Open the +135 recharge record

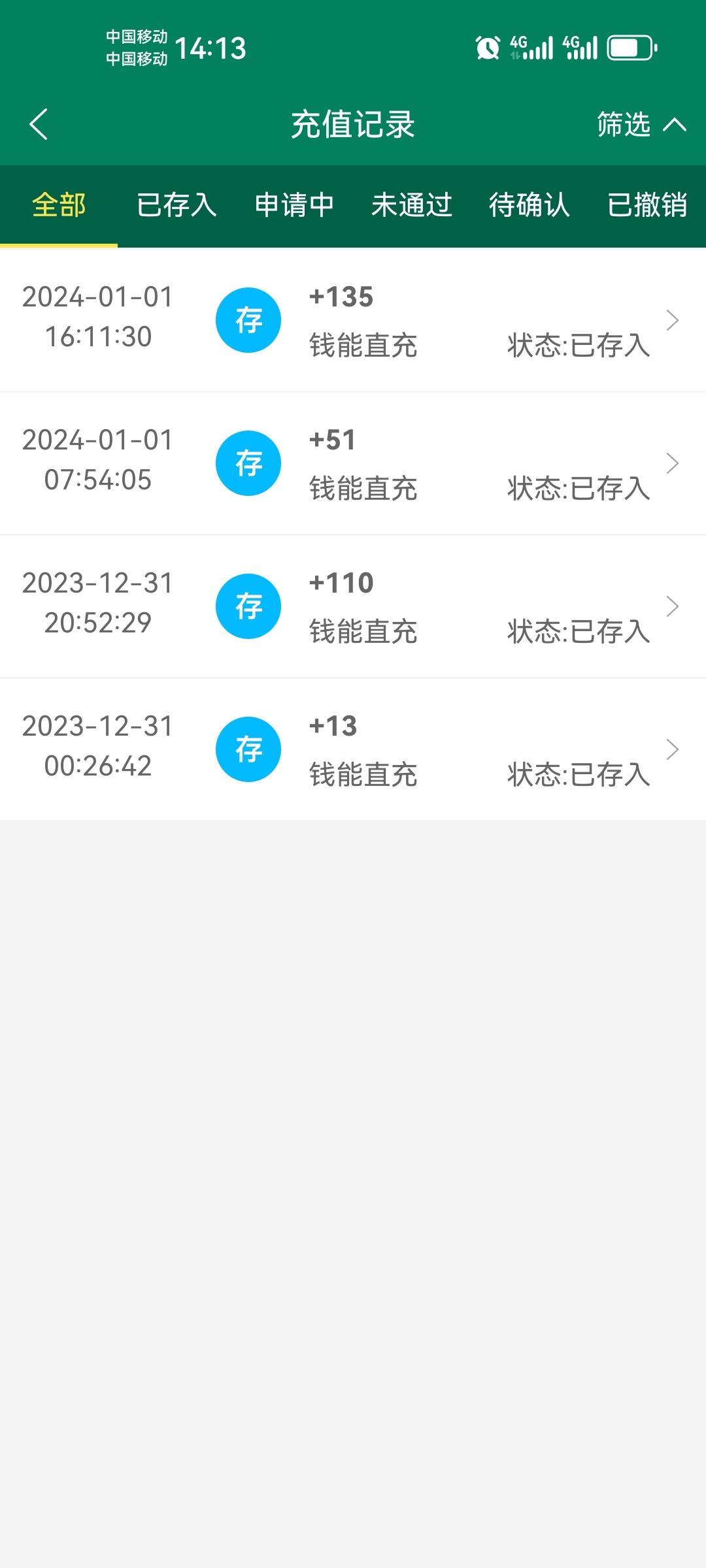[x=353, y=320]
